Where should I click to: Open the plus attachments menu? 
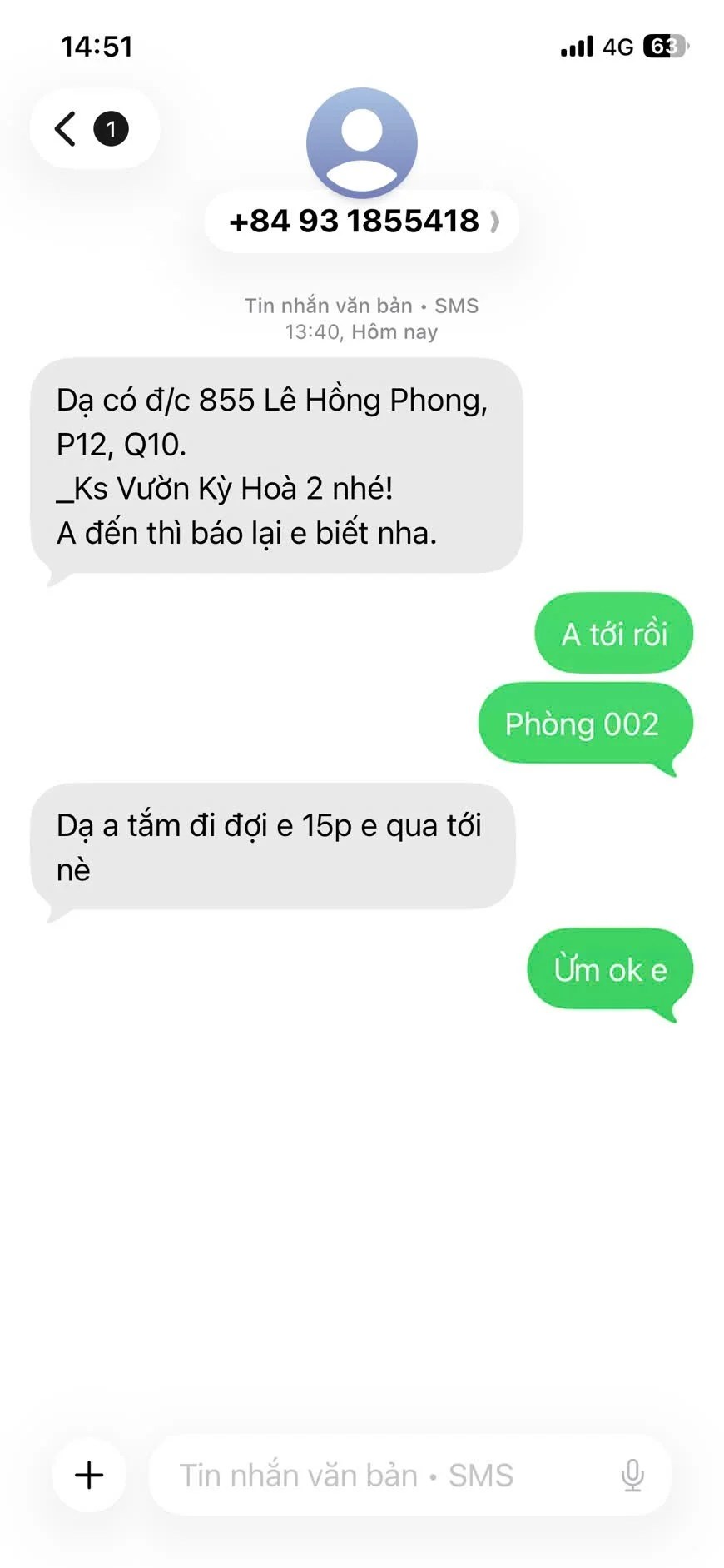(89, 1475)
